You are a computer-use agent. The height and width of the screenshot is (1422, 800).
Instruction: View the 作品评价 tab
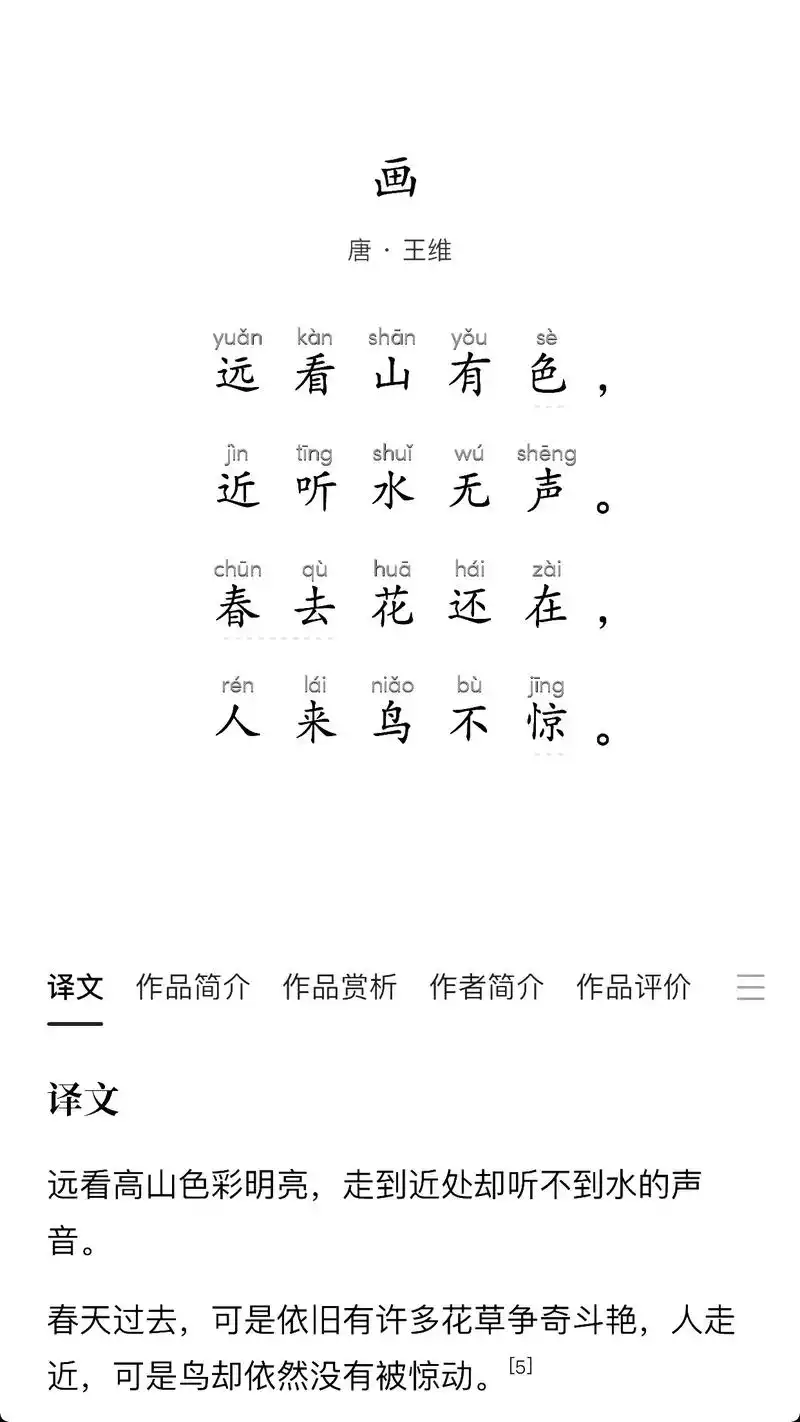click(633, 988)
